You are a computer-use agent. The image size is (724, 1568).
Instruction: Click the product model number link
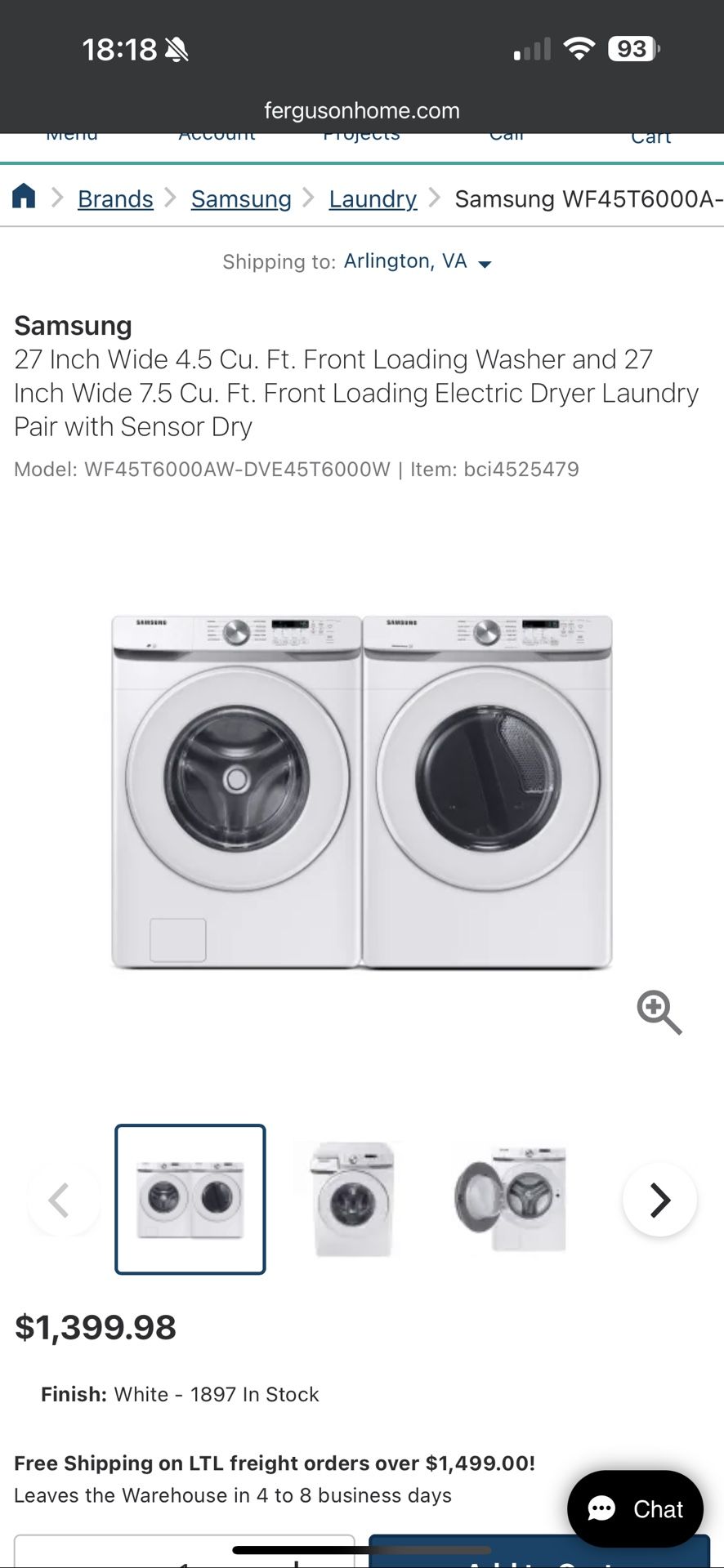tap(236, 469)
